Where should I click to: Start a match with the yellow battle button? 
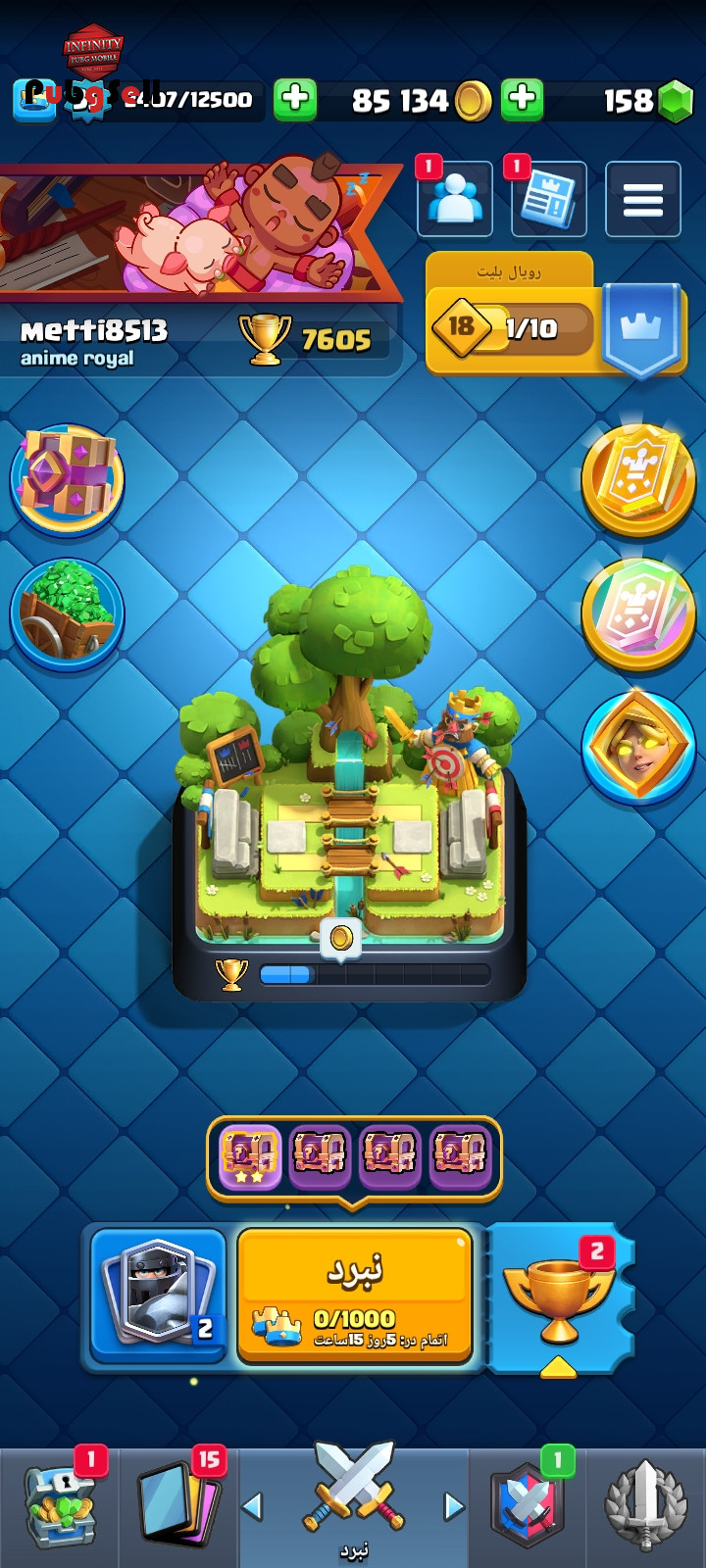click(354, 1294)
